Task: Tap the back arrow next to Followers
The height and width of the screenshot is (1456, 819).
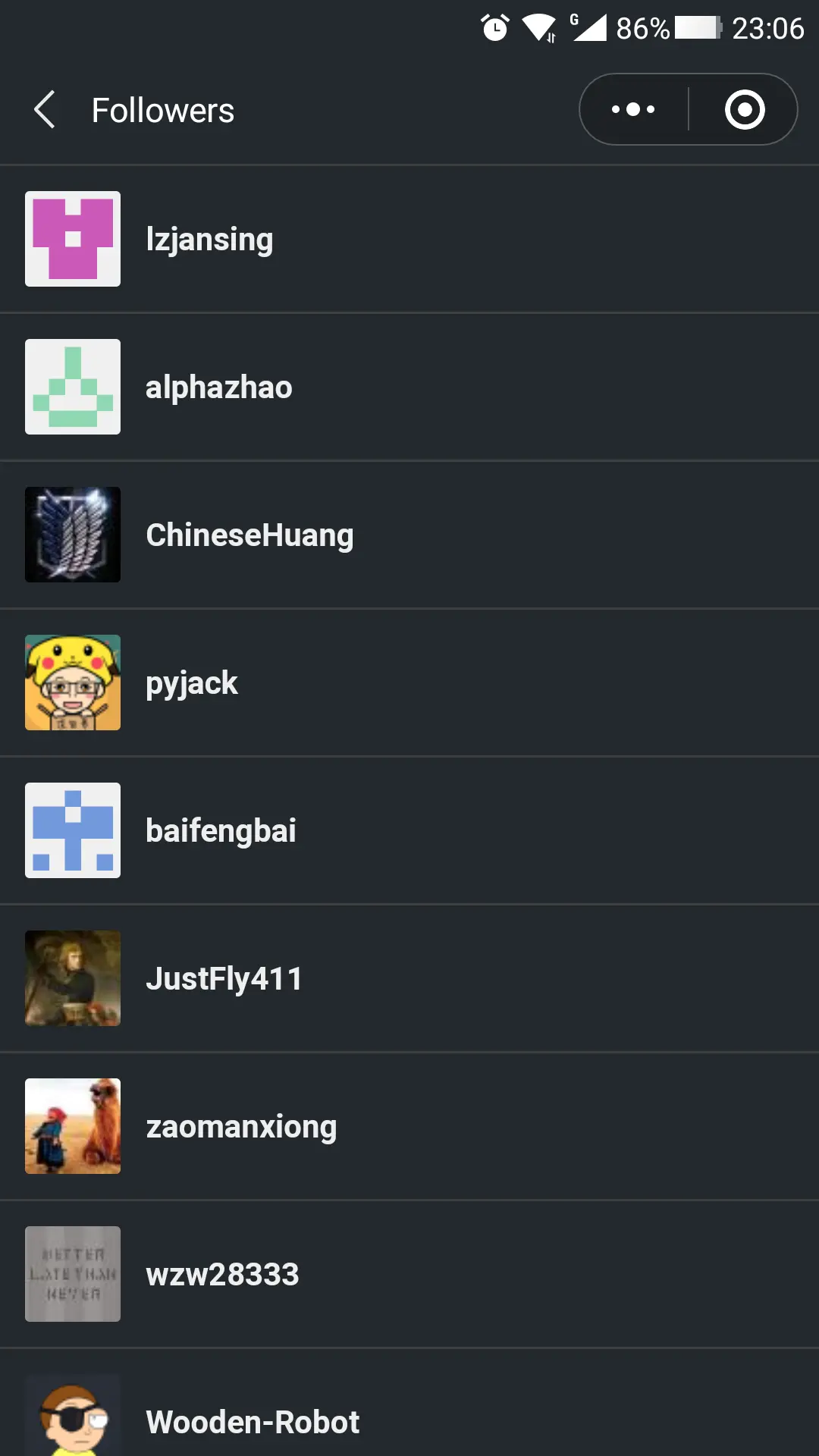Action: coord(43,109)
